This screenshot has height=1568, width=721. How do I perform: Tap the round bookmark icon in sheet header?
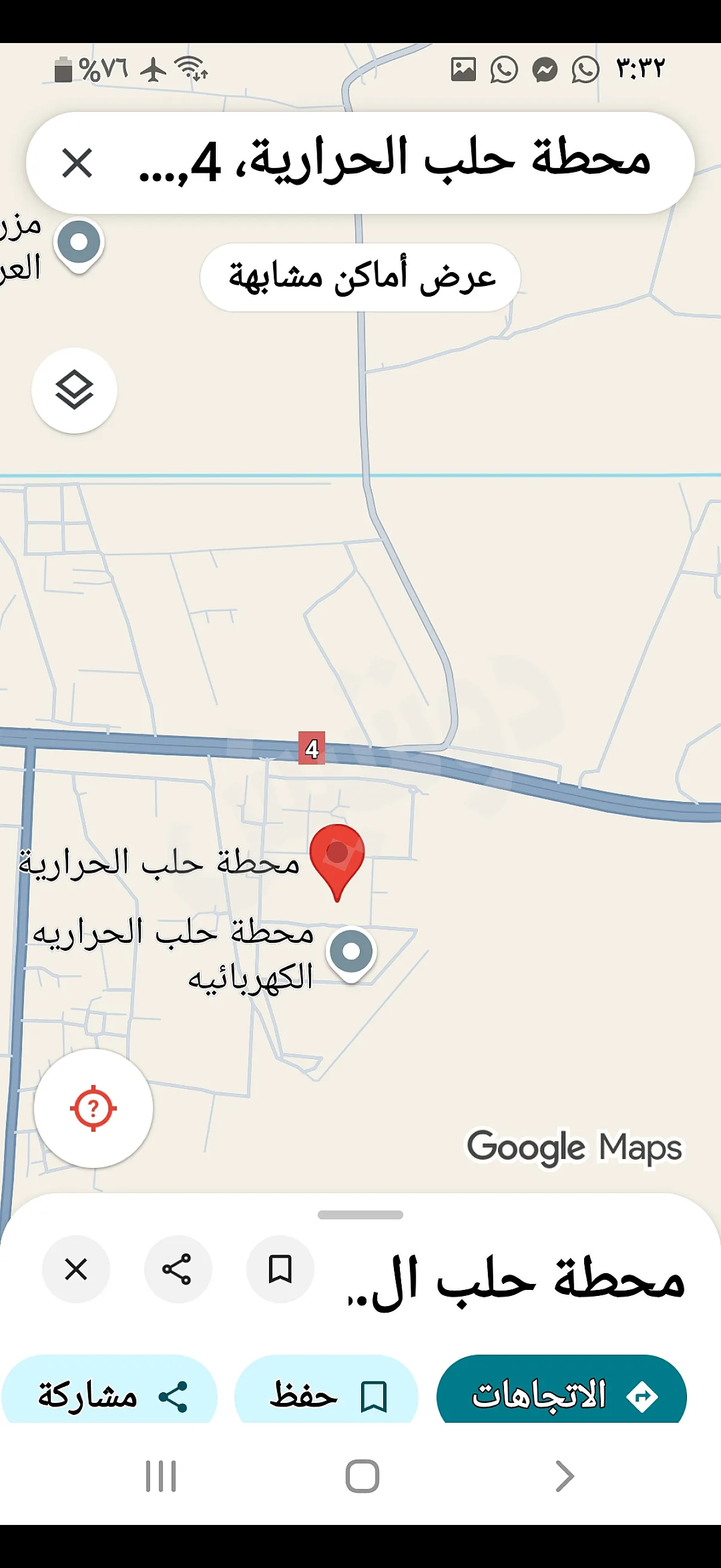(x=280, y=1270)
